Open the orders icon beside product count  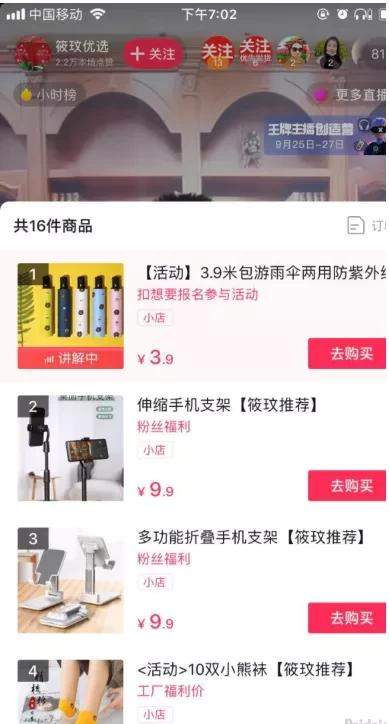tap(356, 226)
